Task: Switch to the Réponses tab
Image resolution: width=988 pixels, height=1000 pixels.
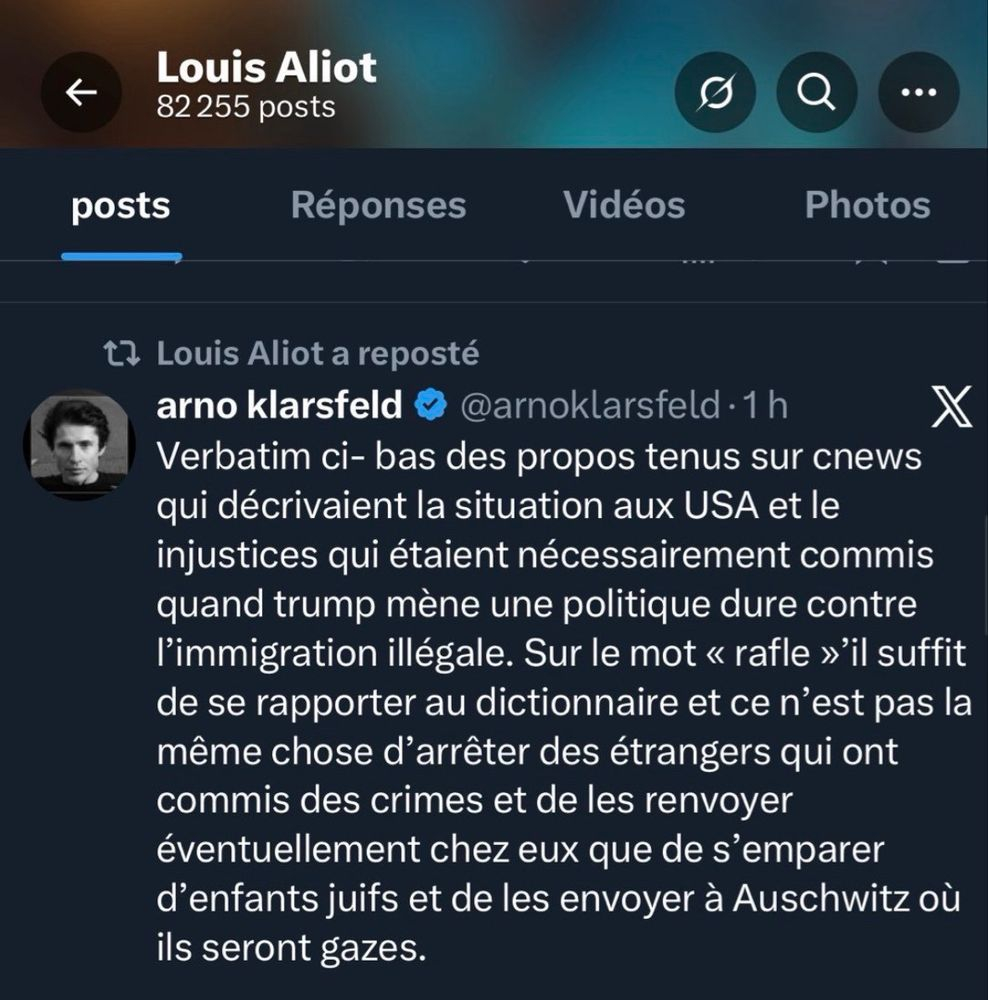Action: tap(378, 206)
